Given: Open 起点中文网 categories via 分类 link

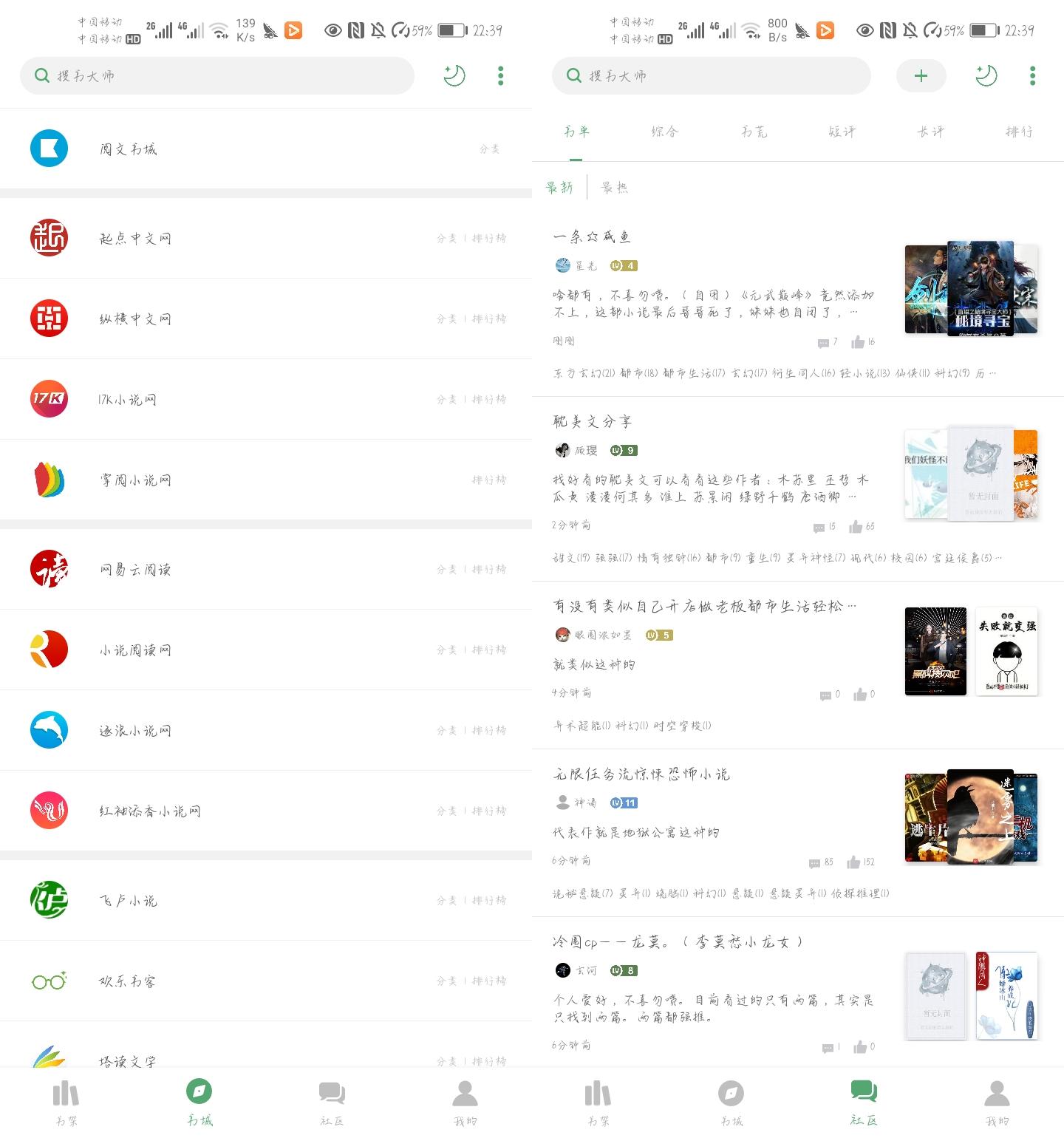Looking at the screenshot, I should 447,238.
